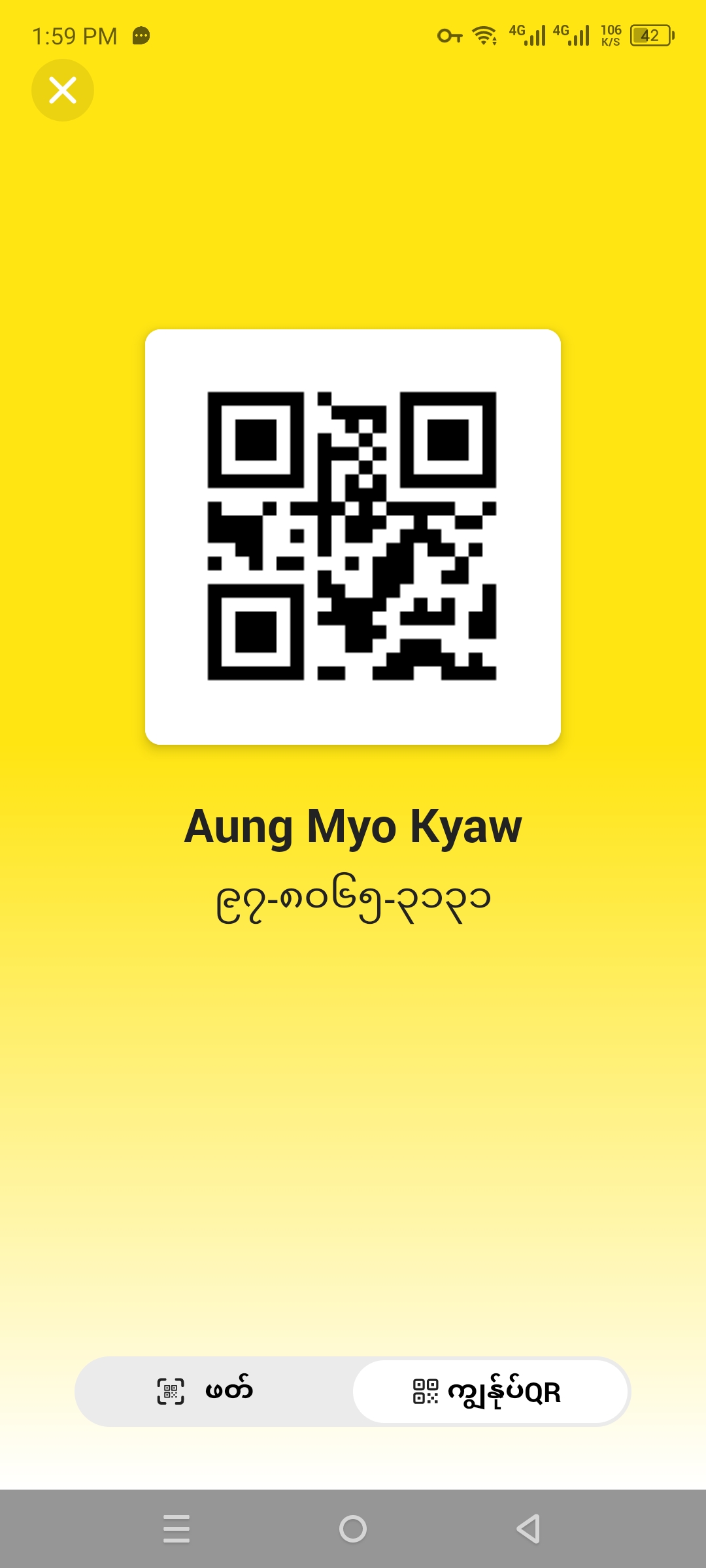
Task: Close the QR code screen
Action: [63, 90]
